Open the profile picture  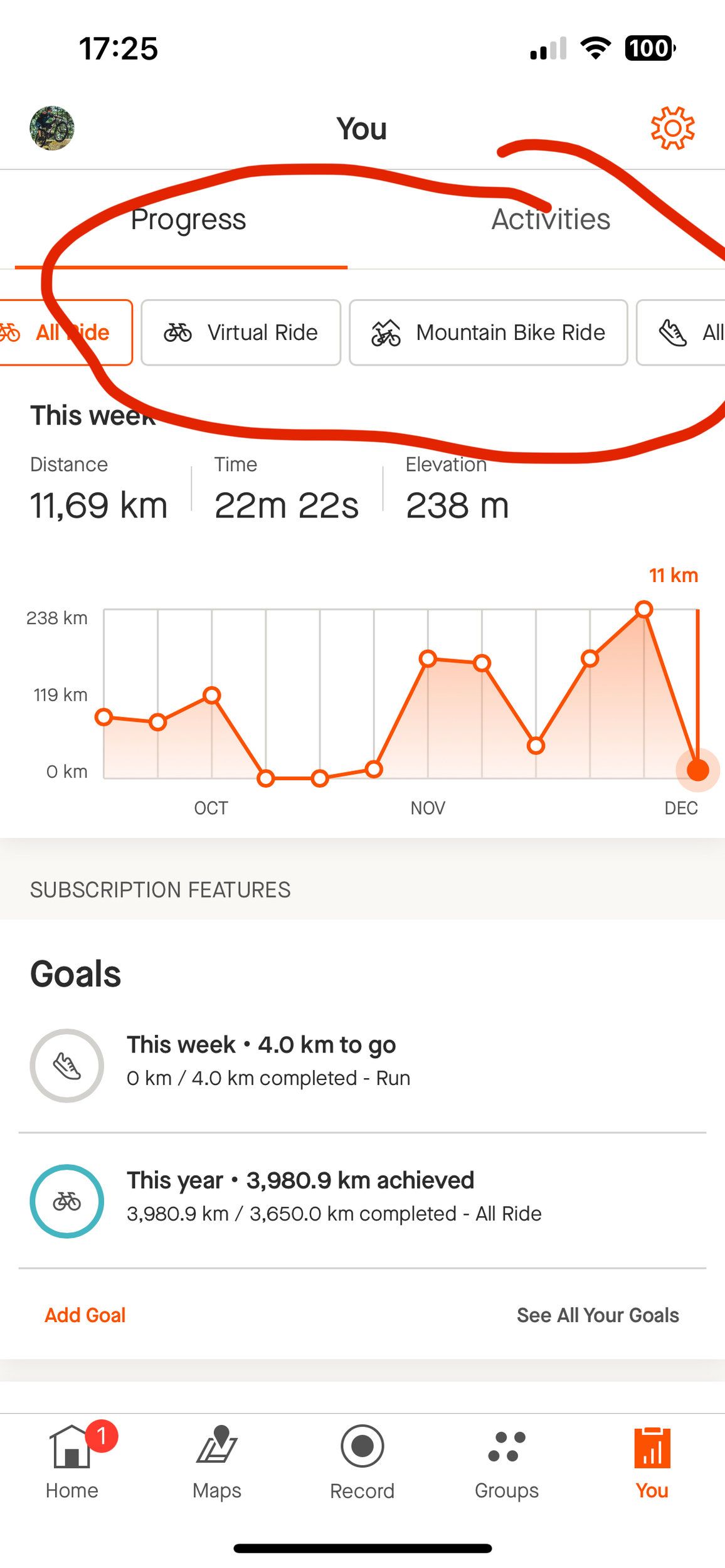[x=52, y=128]
